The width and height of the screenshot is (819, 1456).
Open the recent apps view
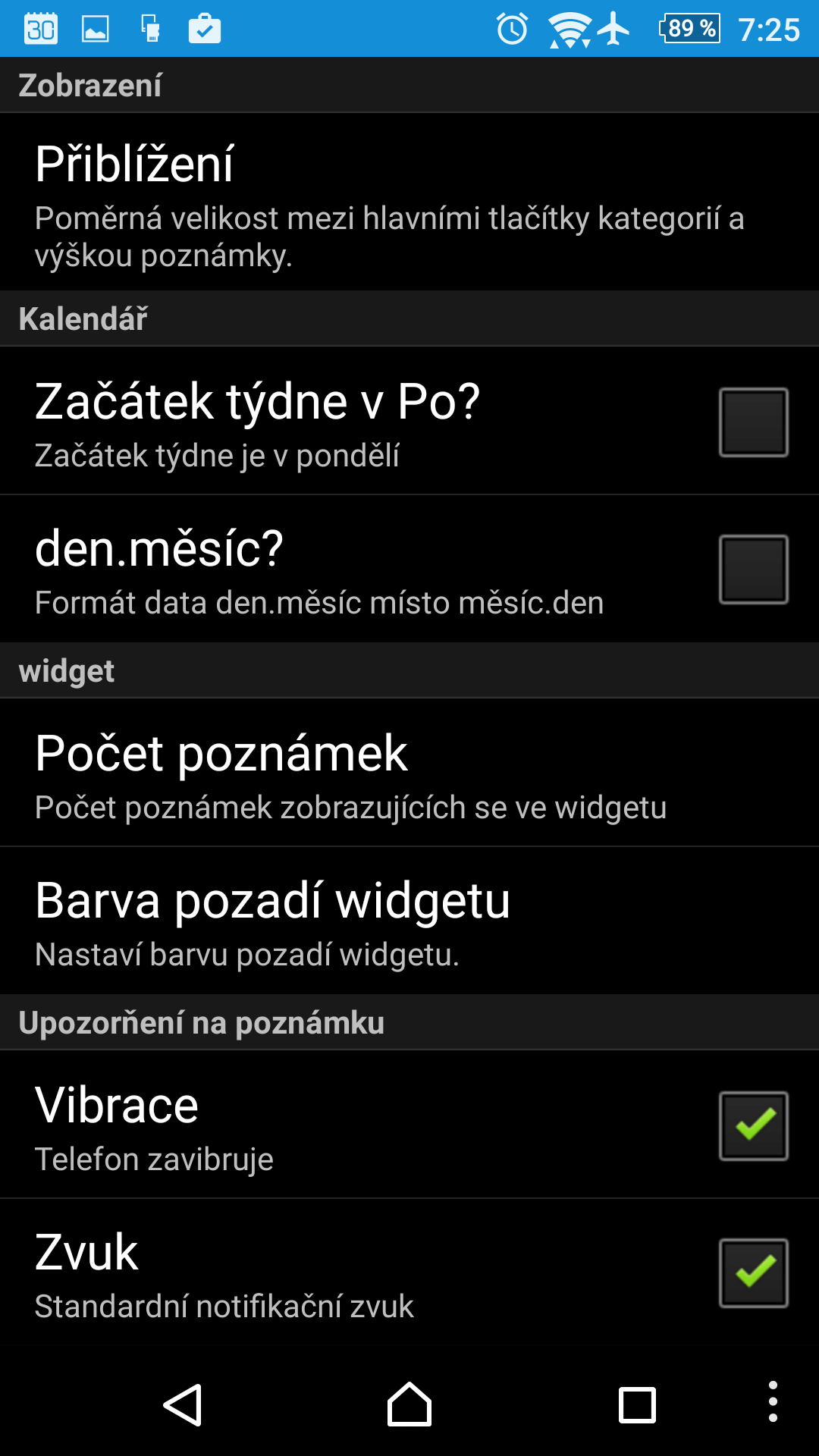tap(637, 1405)
